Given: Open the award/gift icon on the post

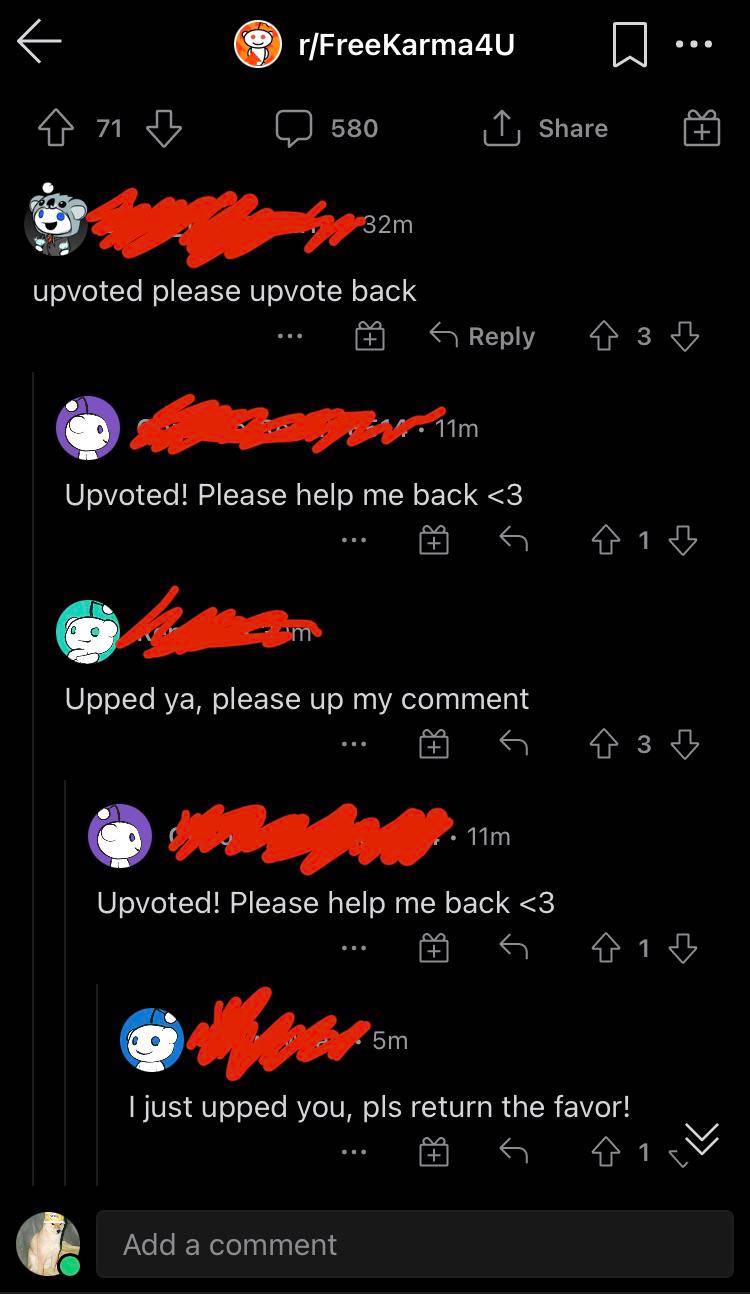Looking at the screenshot, I should click(x=701, y=127).
